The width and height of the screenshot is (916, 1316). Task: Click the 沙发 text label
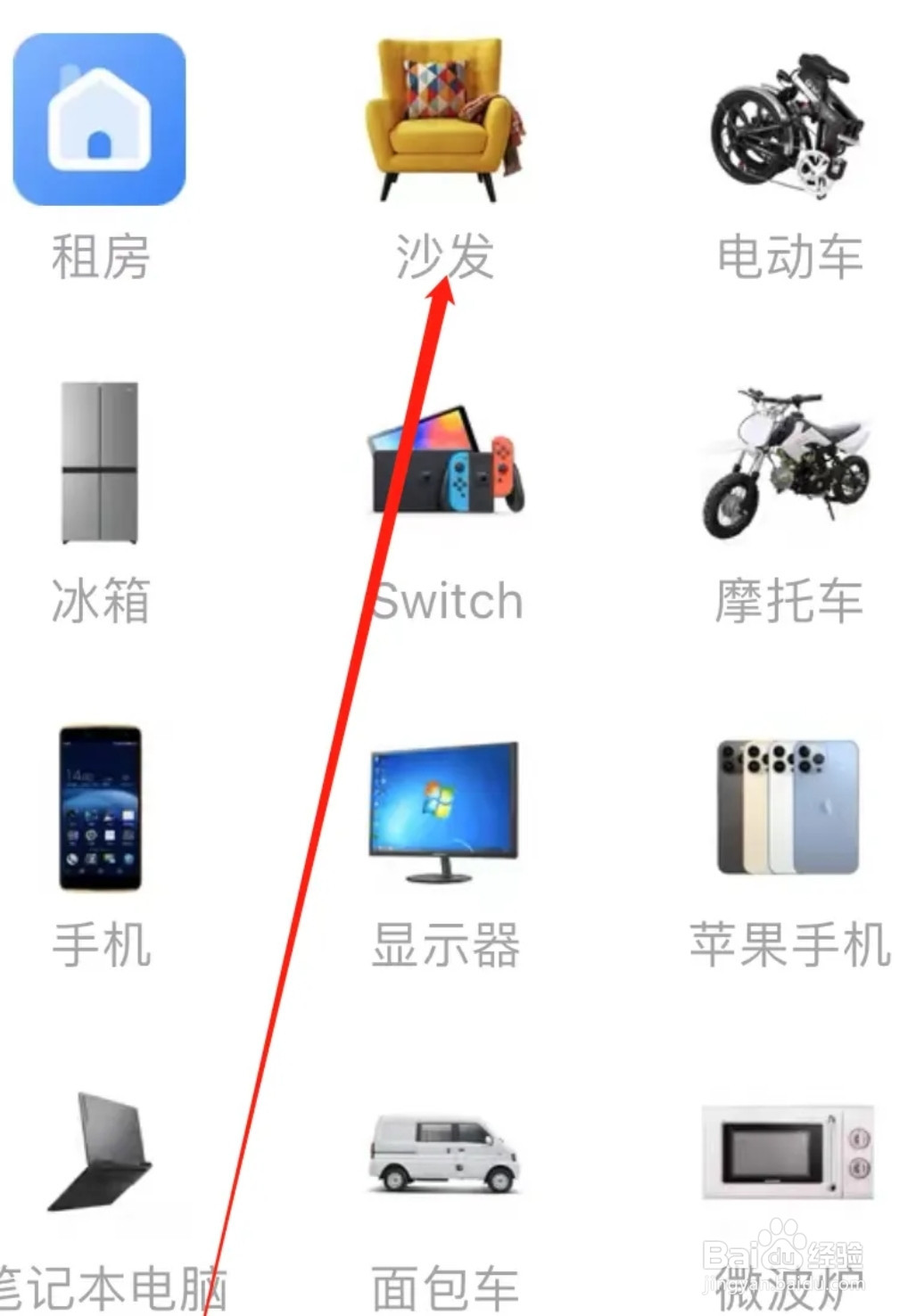tap(446, 257)
